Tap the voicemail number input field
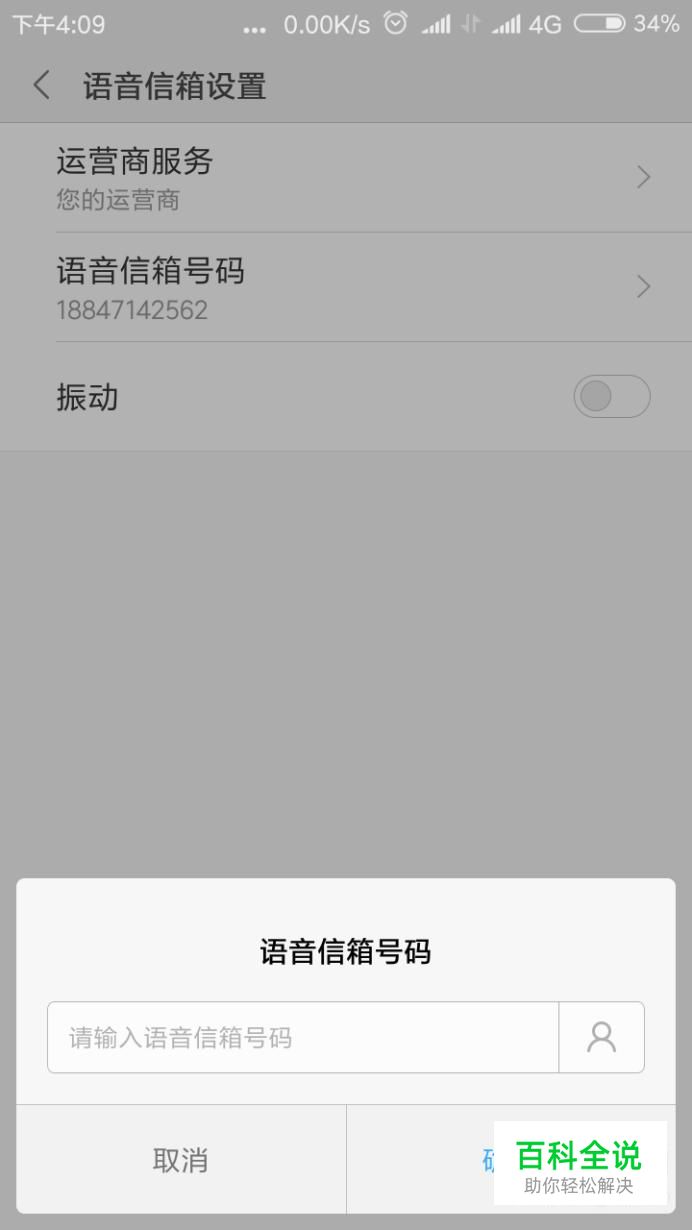Image resolution: width=692 pixels, height=1230 pixels. tap(303, 1037)
